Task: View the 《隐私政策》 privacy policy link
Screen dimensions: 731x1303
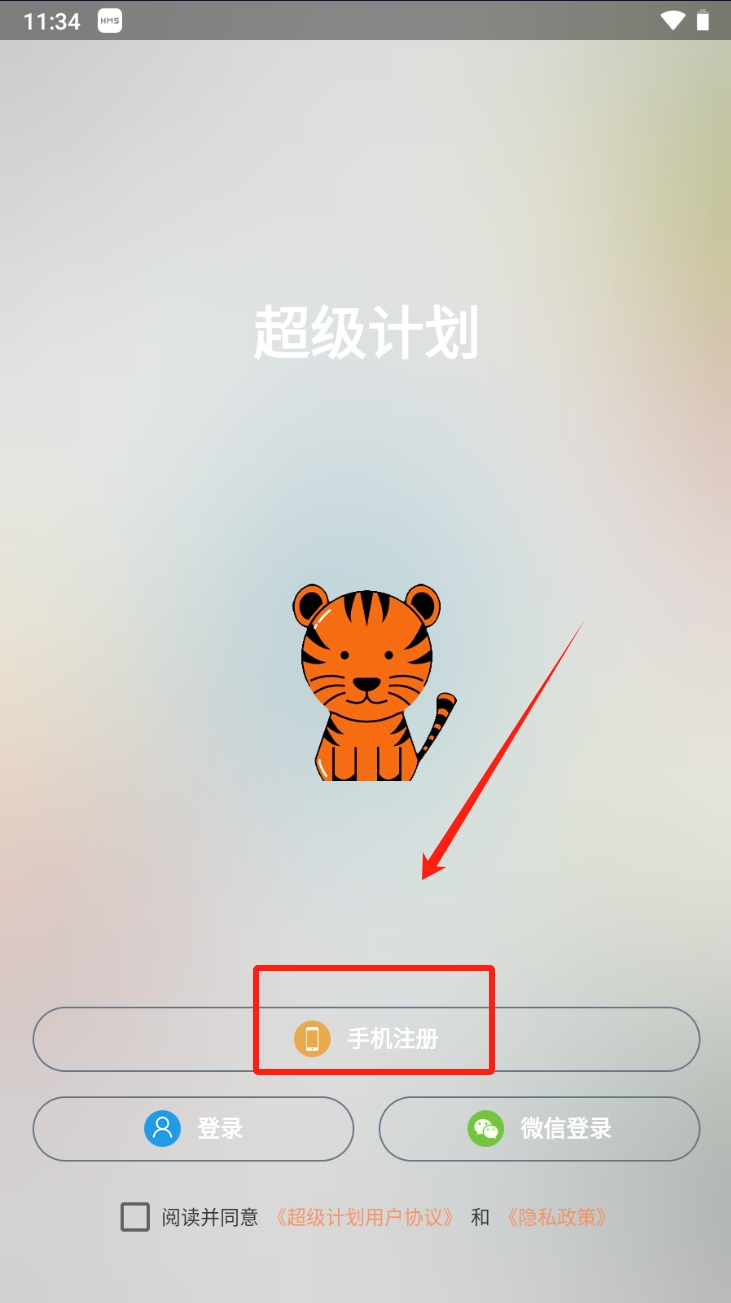Action: tap(555, 1217)
